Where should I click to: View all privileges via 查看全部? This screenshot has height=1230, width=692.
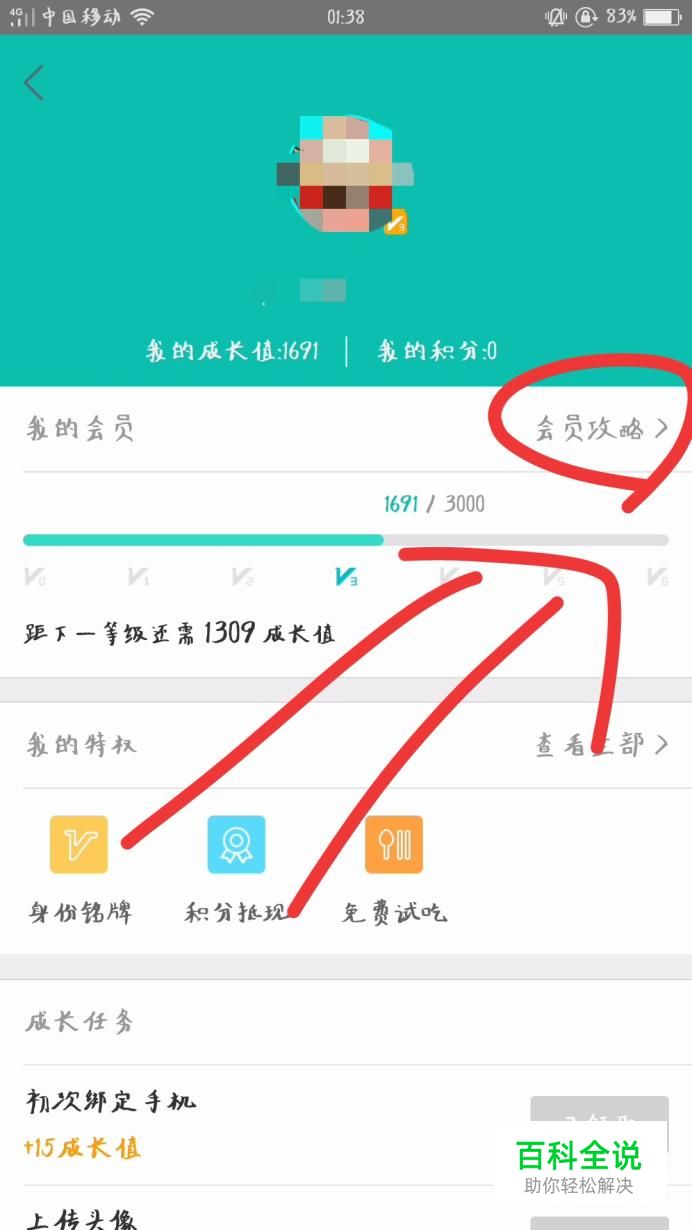pyautogui.click(x=600, y=745)
